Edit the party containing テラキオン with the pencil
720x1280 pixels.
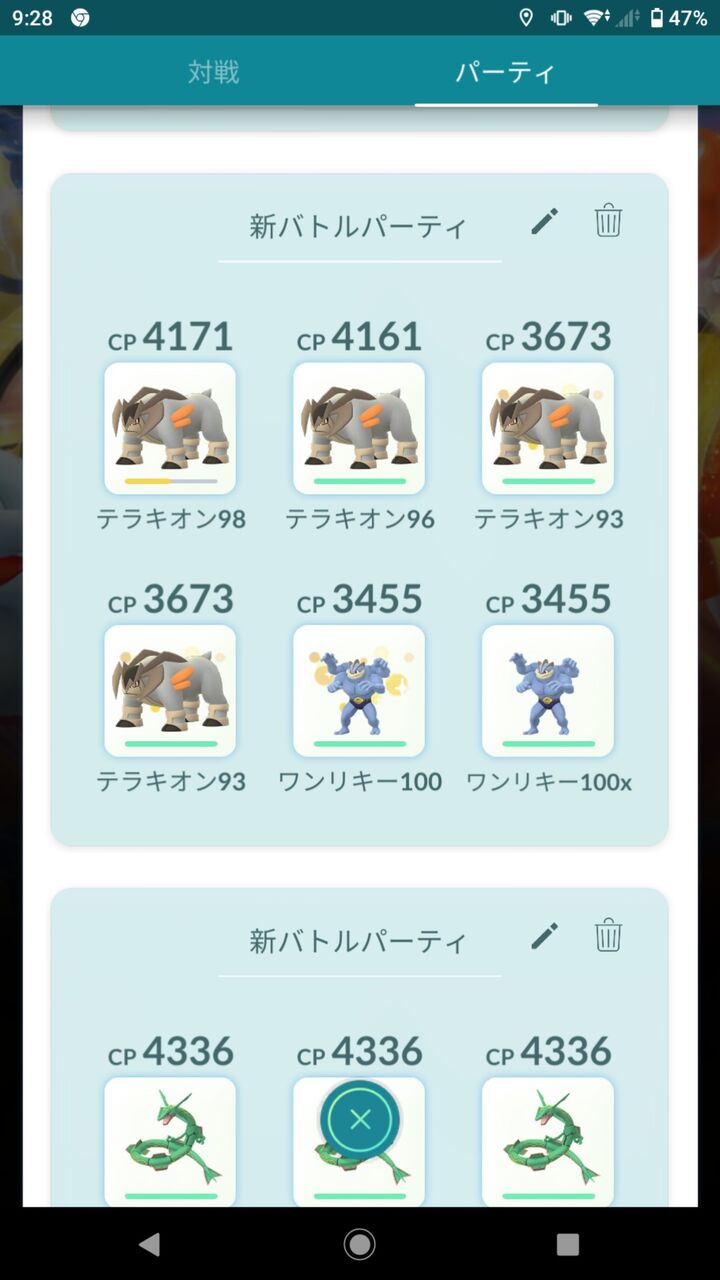544,221
